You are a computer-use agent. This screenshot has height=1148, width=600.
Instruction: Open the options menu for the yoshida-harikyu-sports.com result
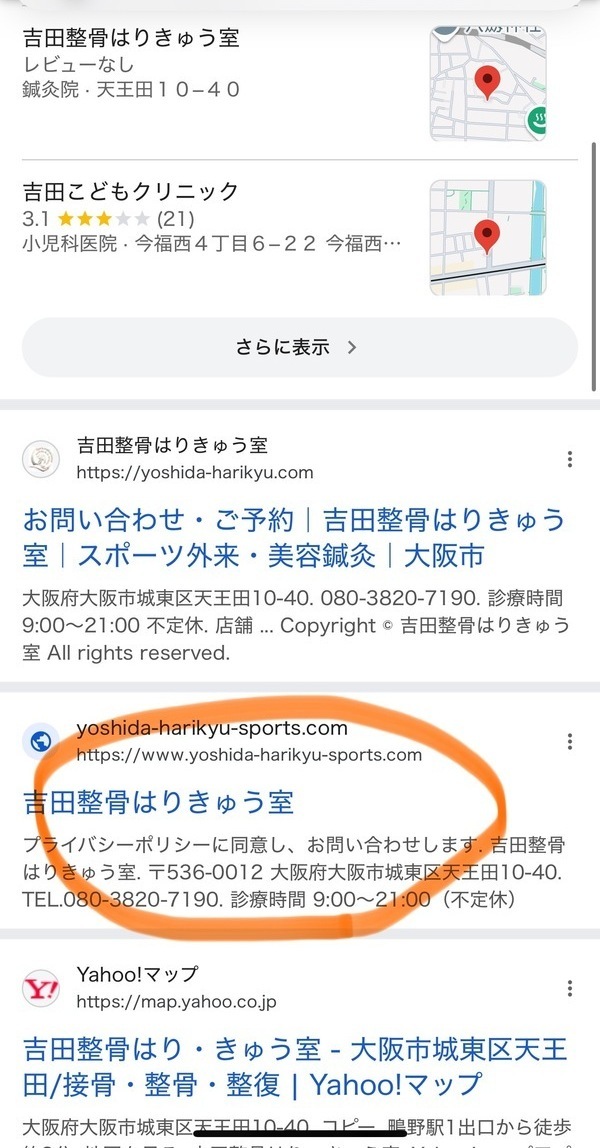click(570, 741)
